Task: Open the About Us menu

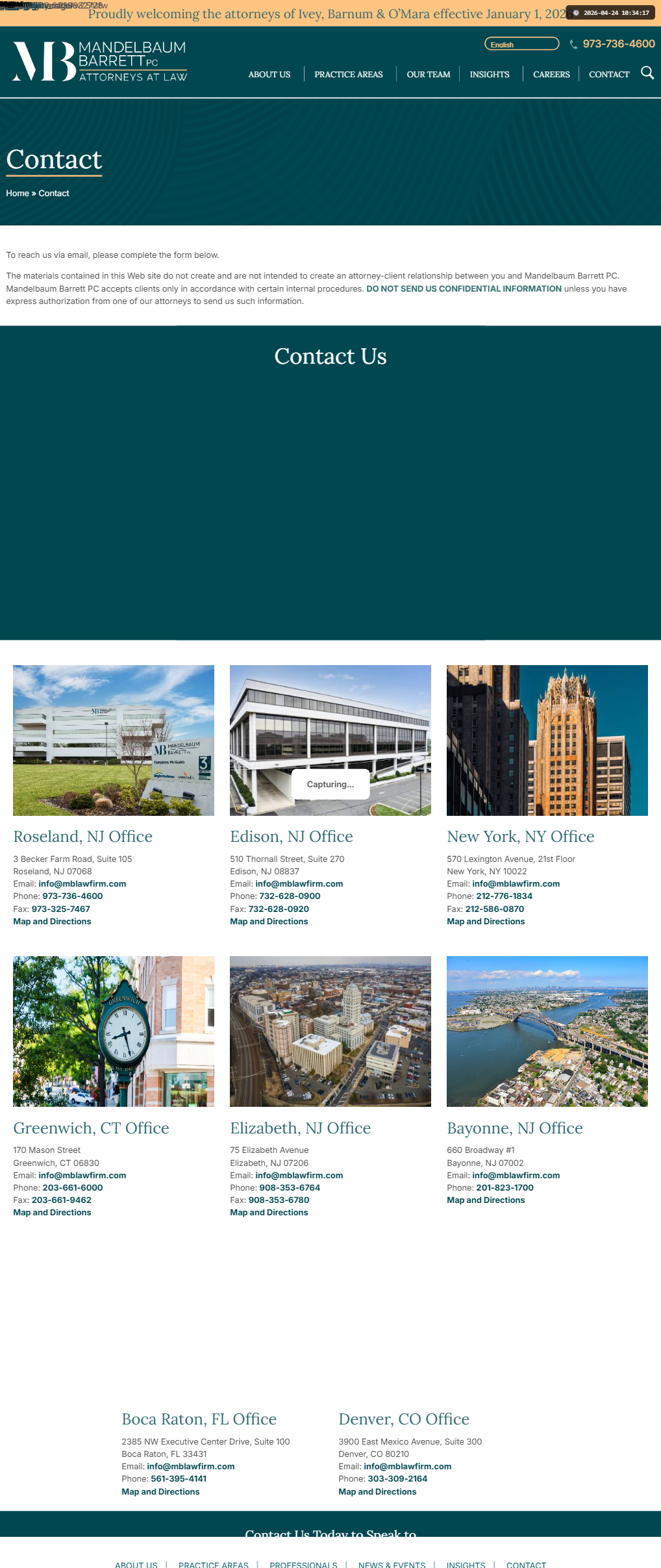Action: point(269,75)
